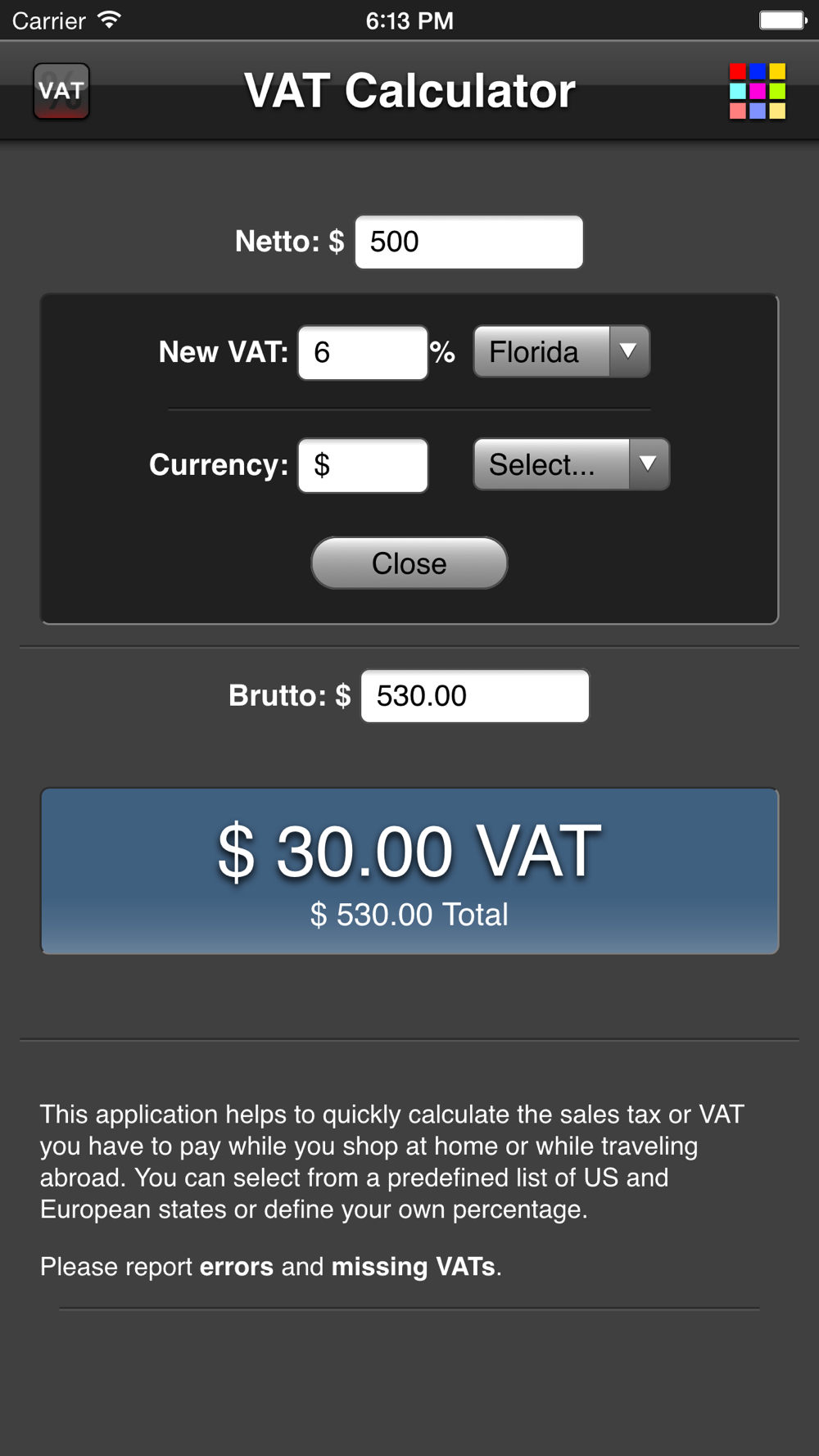
Task: Edit the Netto amount field
Action: 469,242
